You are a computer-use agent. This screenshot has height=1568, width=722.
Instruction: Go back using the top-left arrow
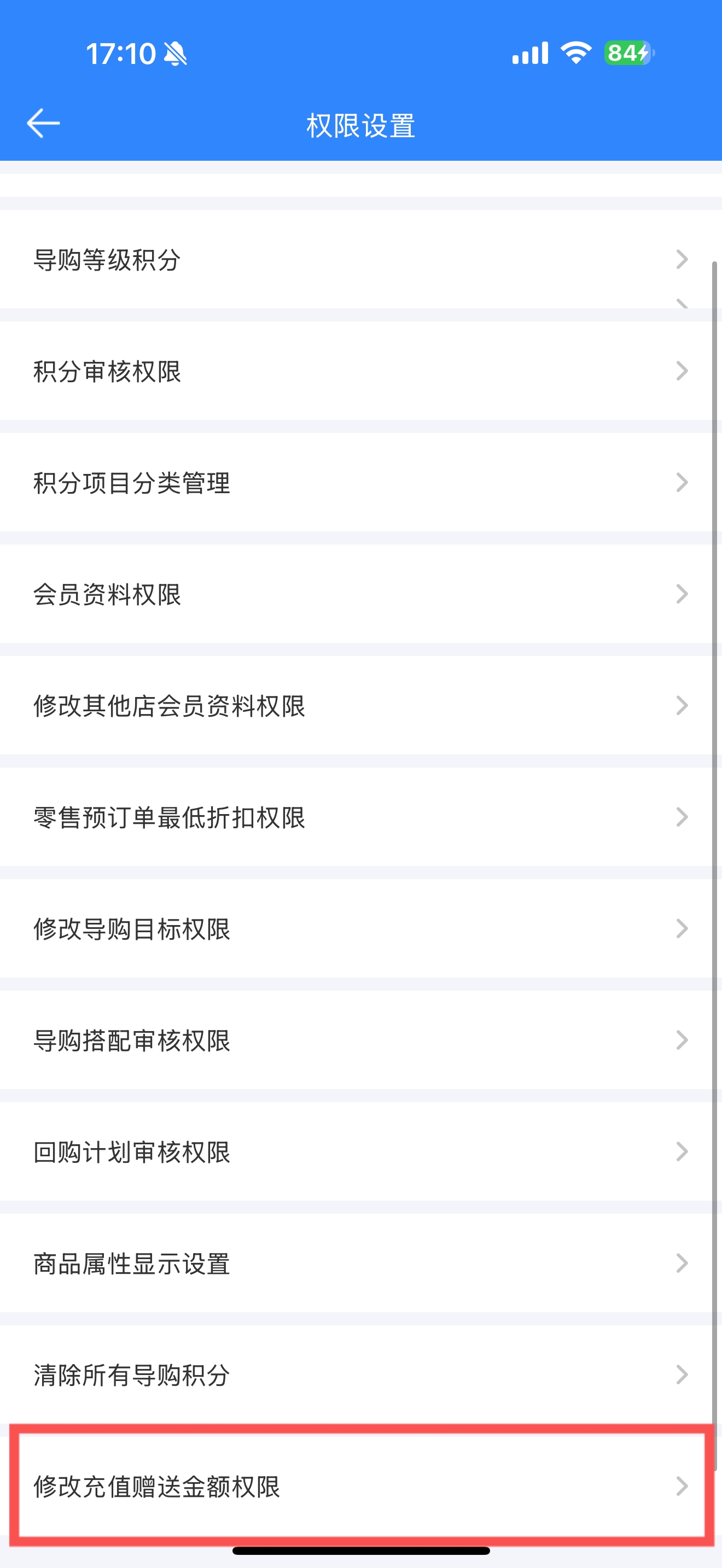click(43, 124)
